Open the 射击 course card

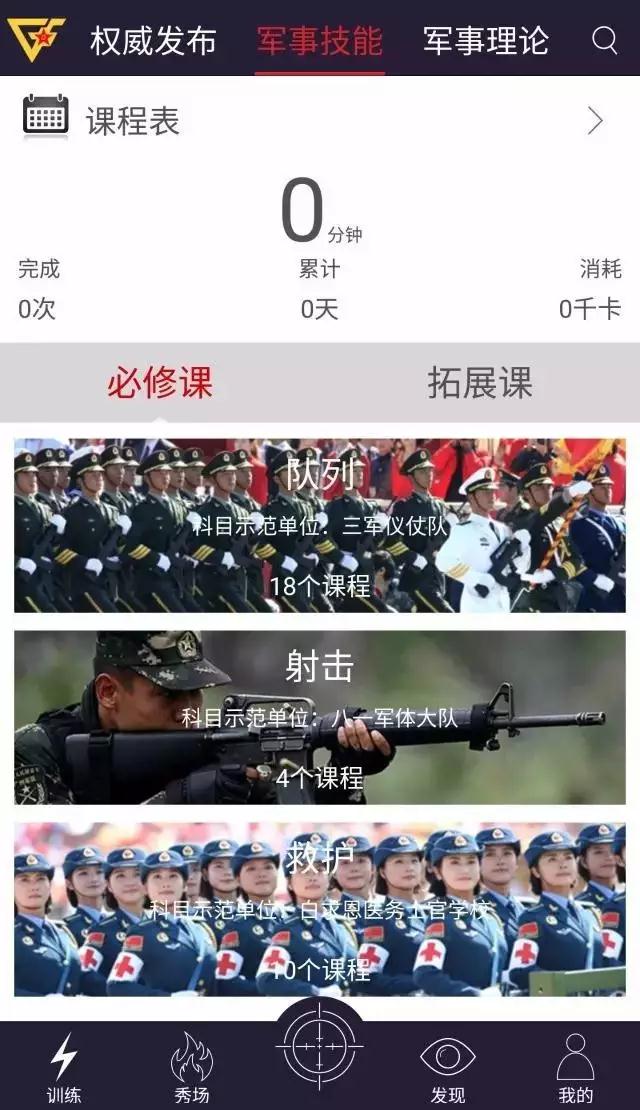[x=320, y=717]
